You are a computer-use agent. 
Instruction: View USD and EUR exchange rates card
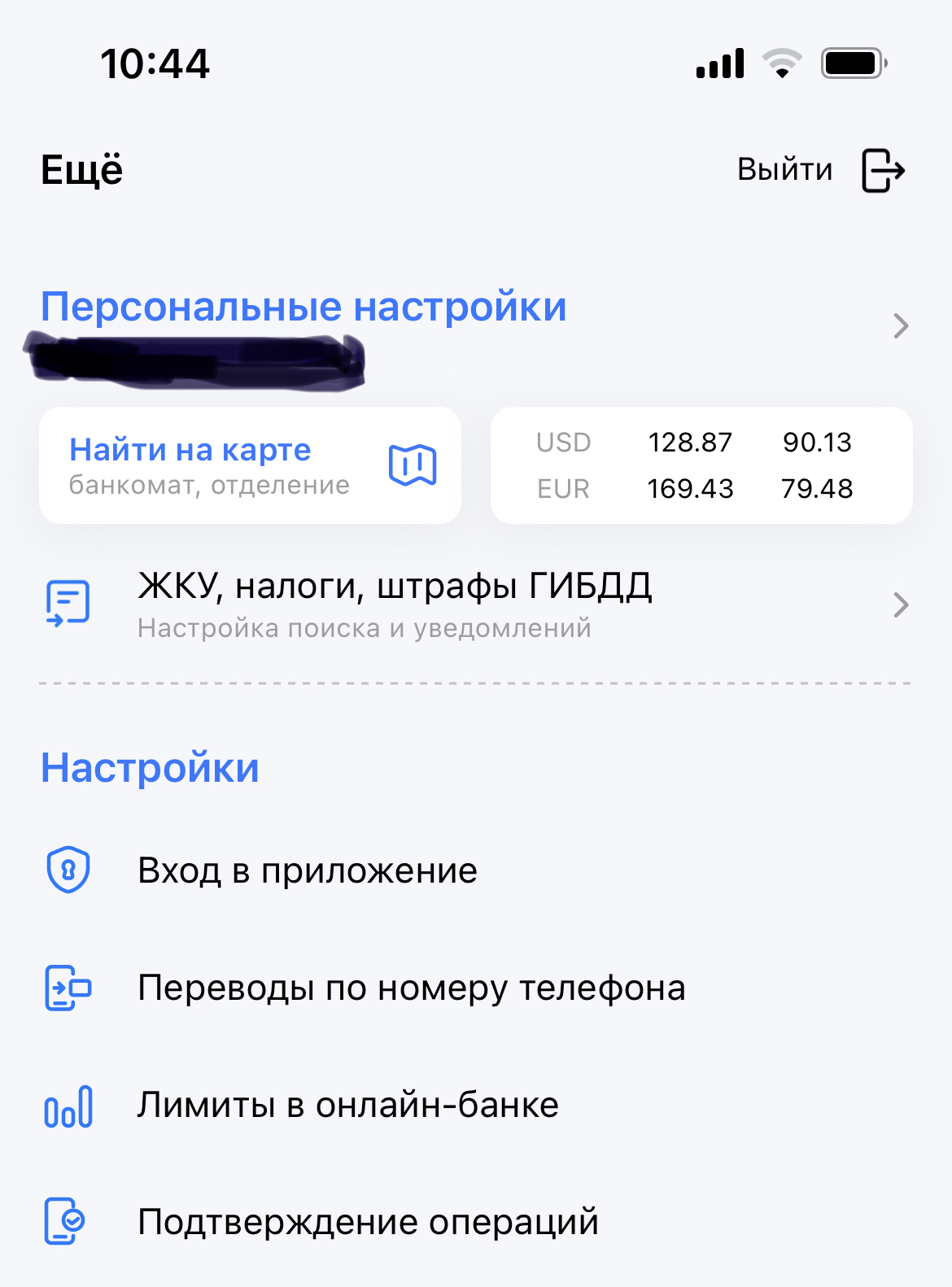(x=701, y=465)
